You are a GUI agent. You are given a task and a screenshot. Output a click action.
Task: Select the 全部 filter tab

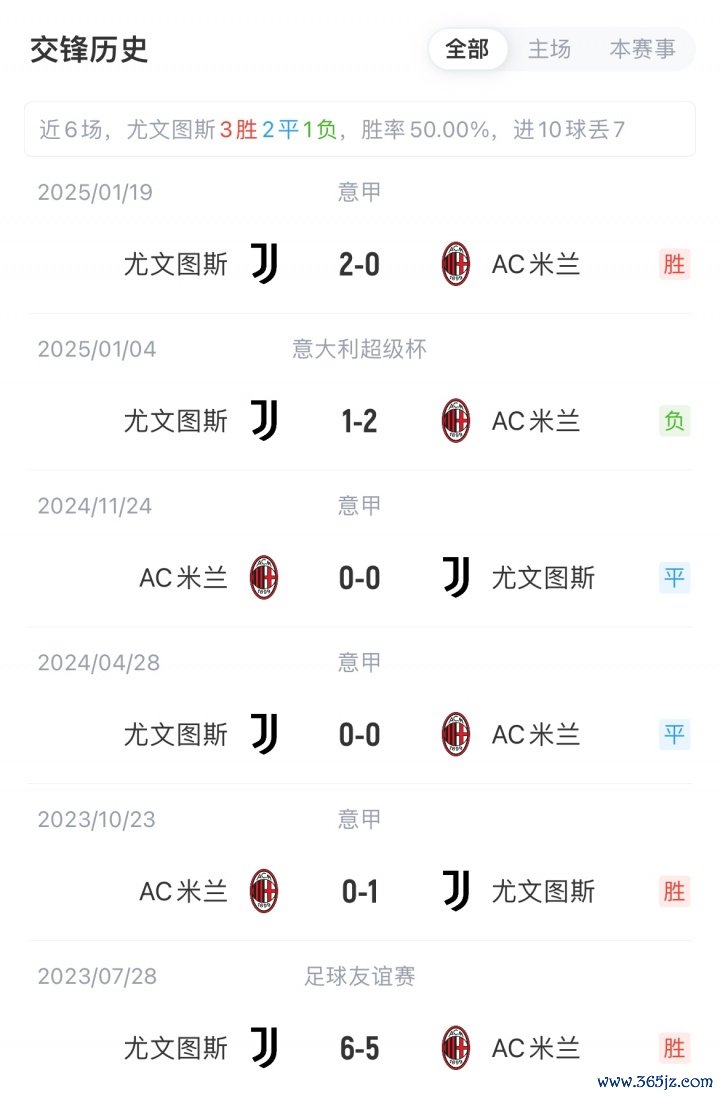467,49
